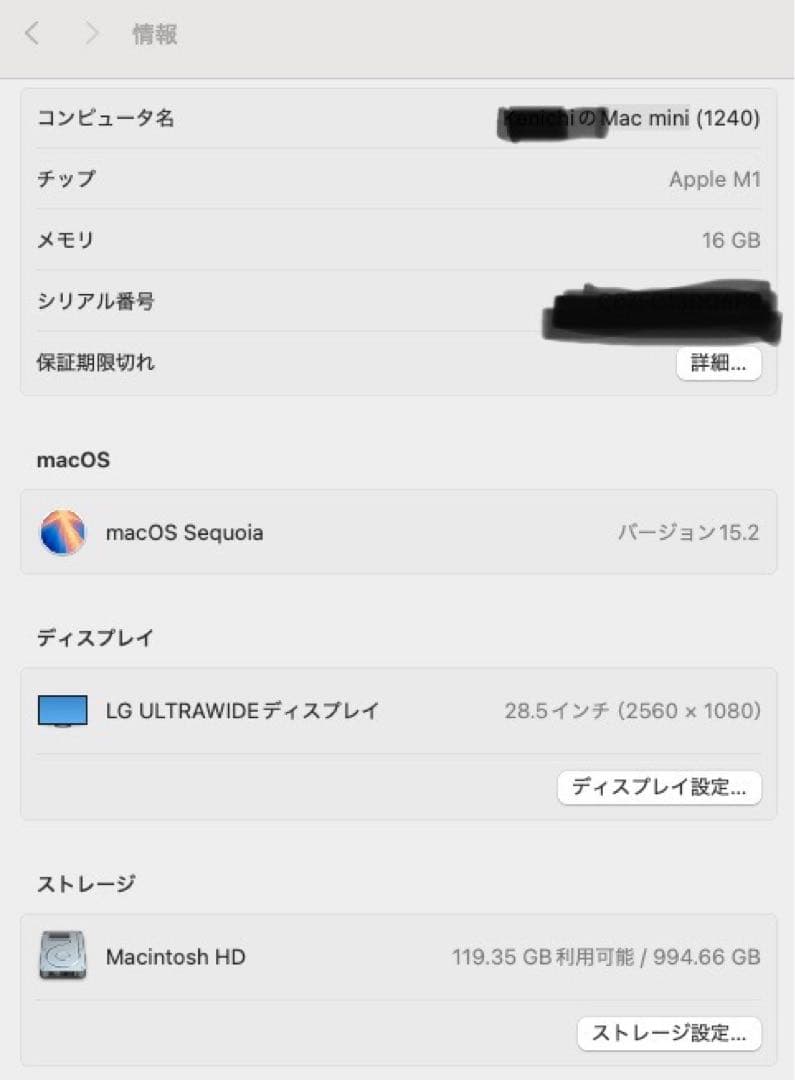The image size is (795, 1080).
Task: Click the forward navigation arrow
Action: pyautogui.click(x=91, y=33)
